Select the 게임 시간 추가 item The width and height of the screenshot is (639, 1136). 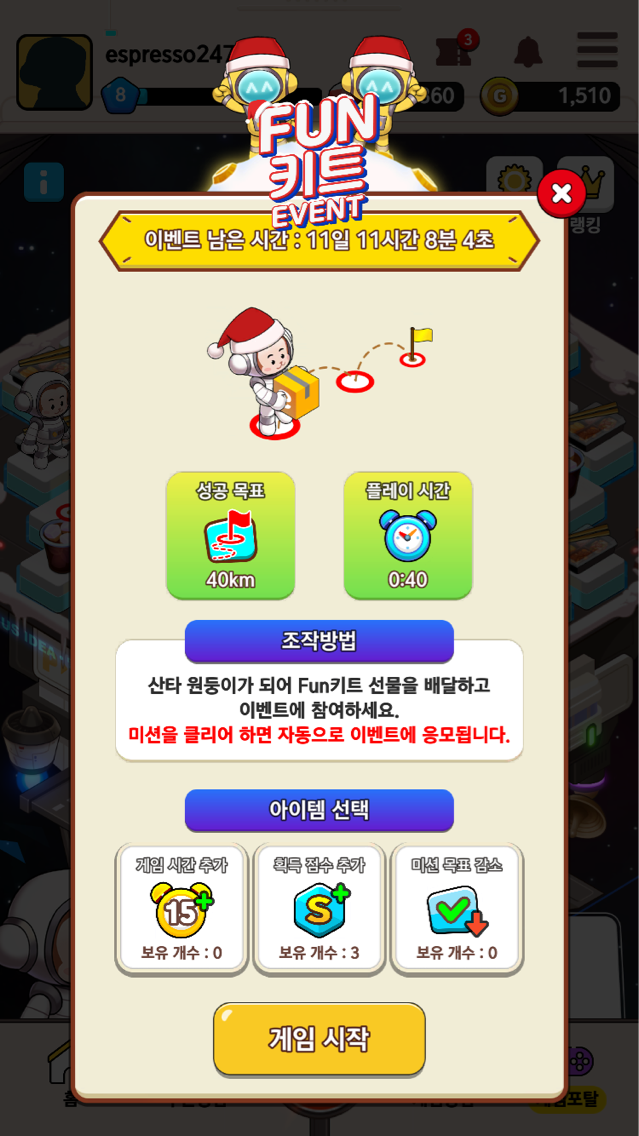click(181, 909)
